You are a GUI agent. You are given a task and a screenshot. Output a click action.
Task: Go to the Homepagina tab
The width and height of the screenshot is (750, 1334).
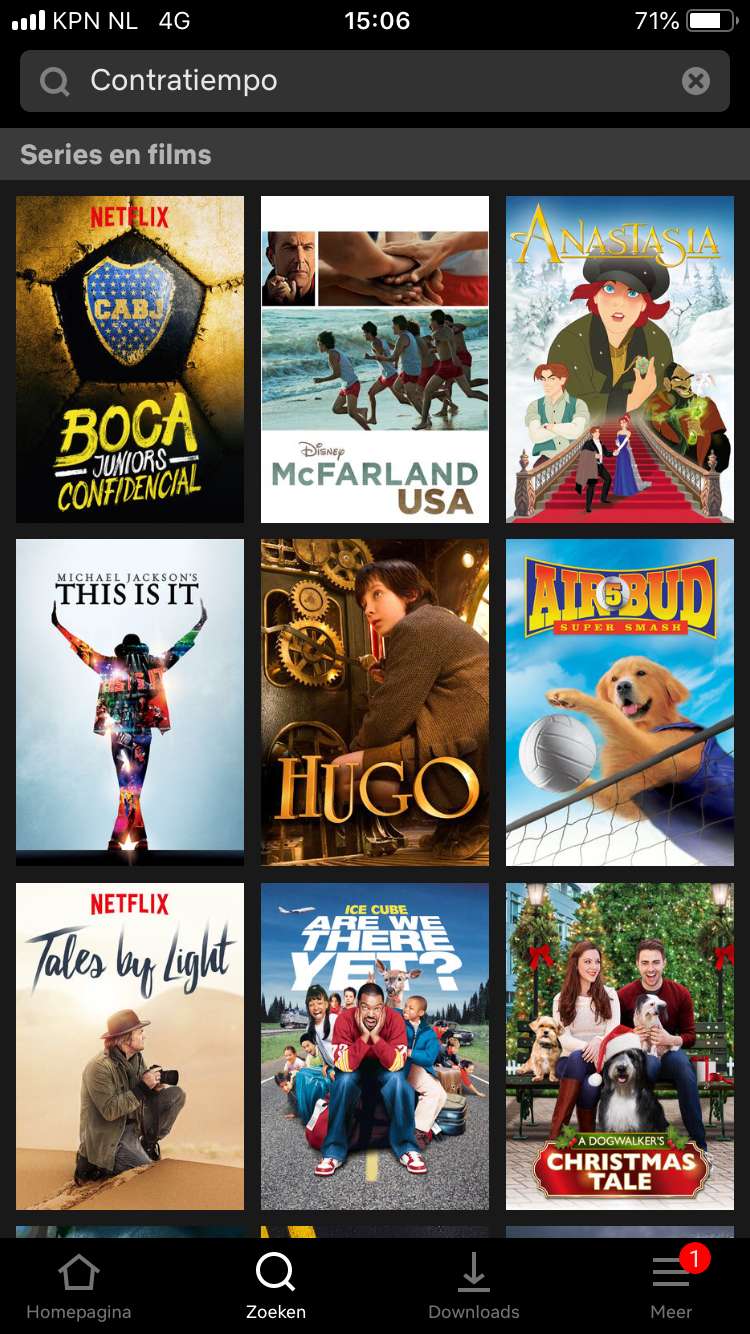coord(78,1288)
